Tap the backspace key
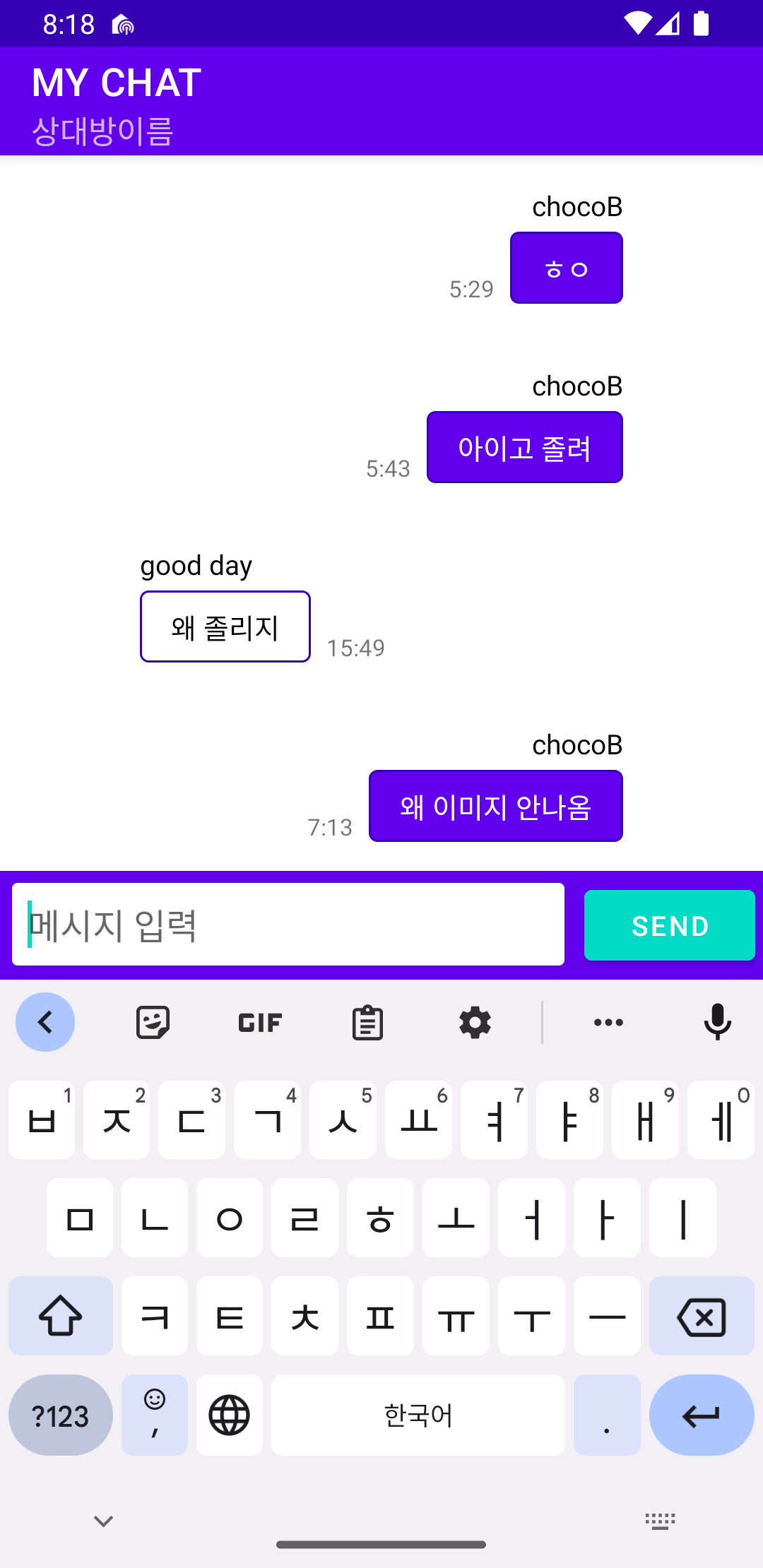The image size is (763, 1568). coord(701,1317)
